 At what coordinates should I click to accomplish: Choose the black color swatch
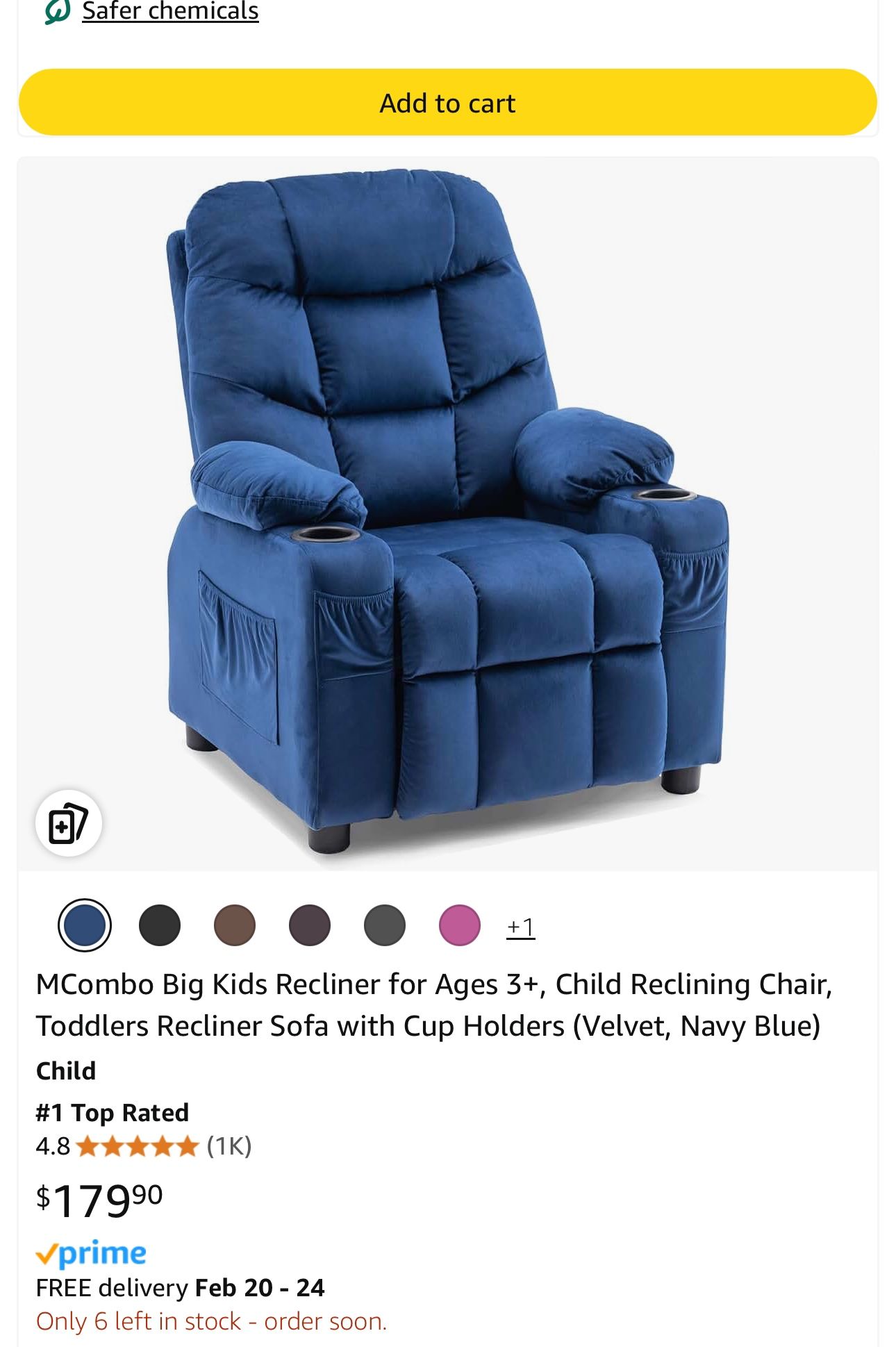(x=160, y=925)
